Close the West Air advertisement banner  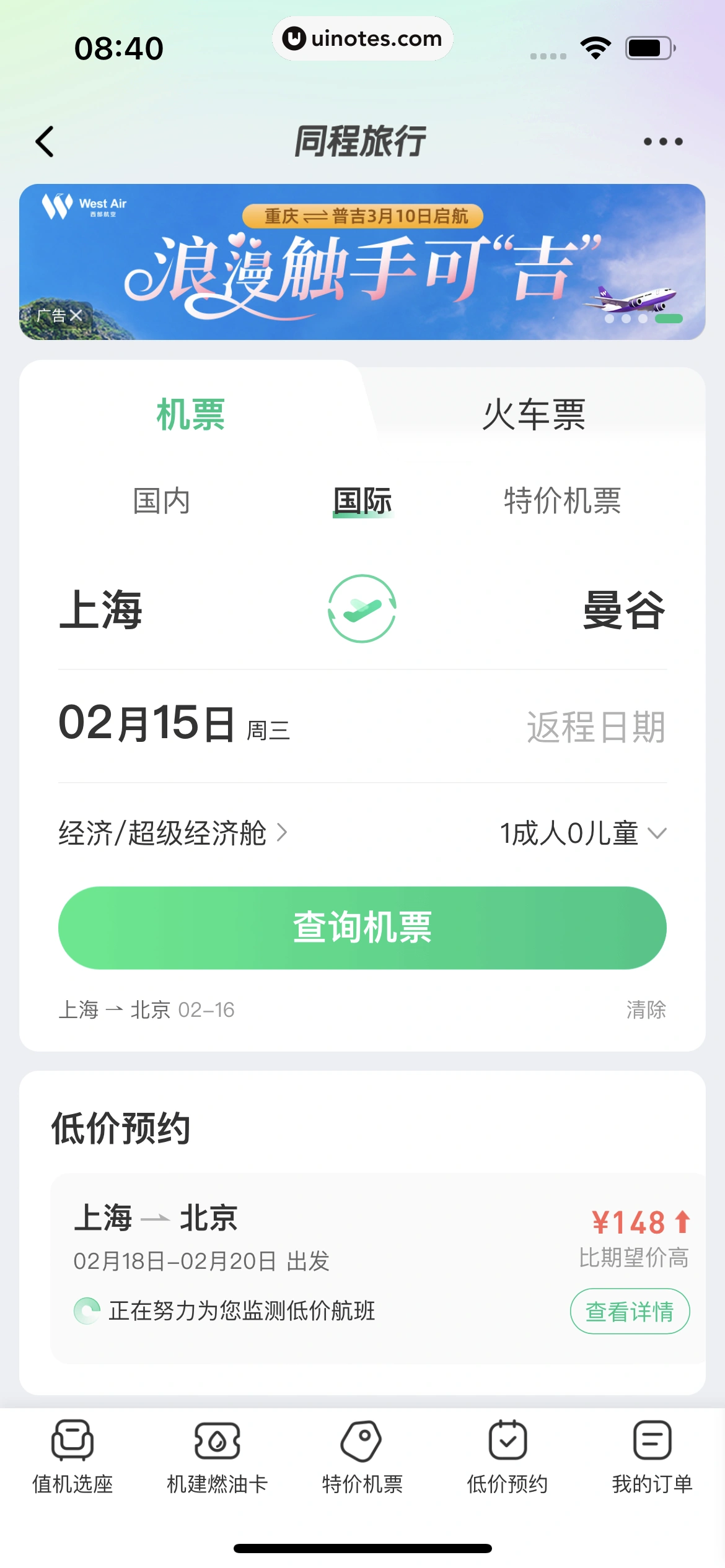tap(76, 315)
